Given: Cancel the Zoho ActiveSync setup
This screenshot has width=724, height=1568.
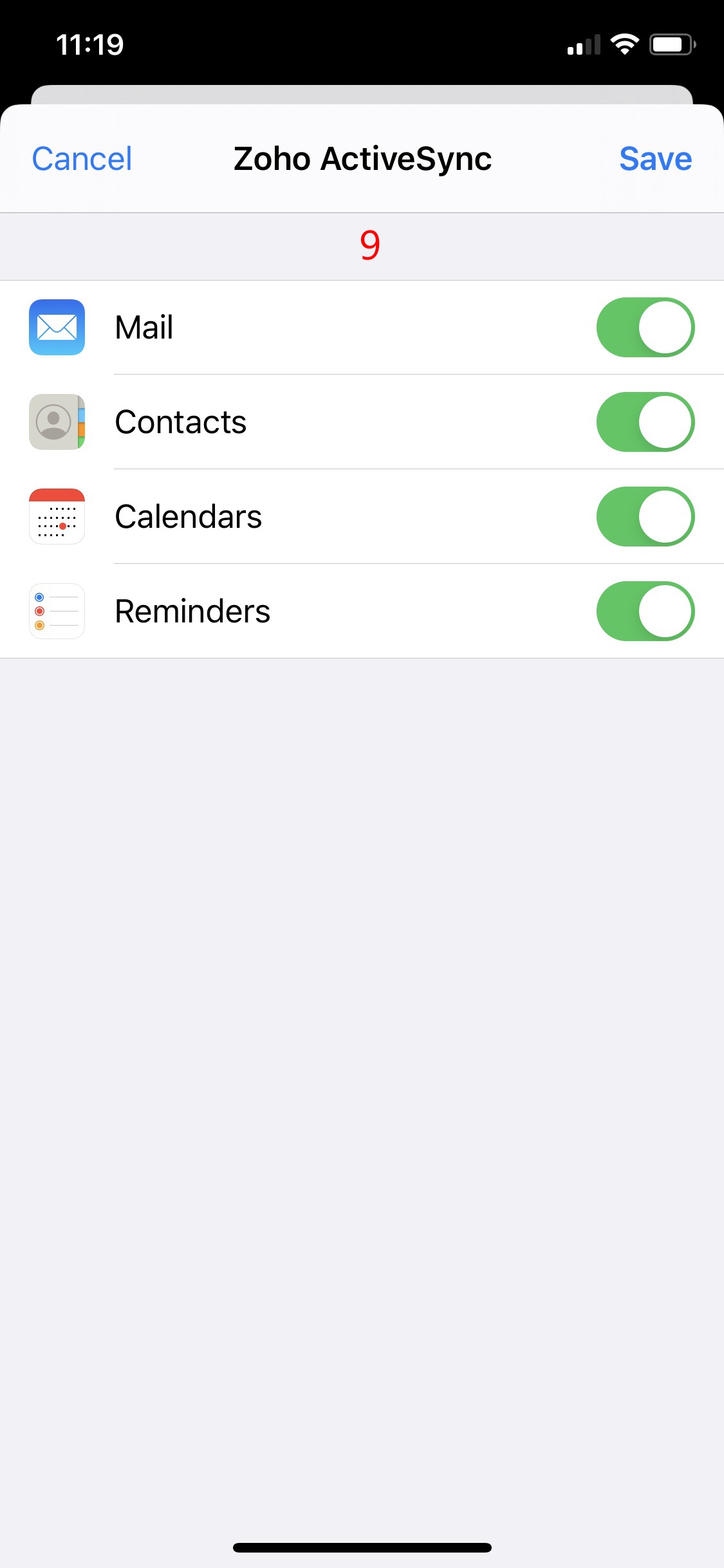Looking at the screenshot, I should pos(82,159).
